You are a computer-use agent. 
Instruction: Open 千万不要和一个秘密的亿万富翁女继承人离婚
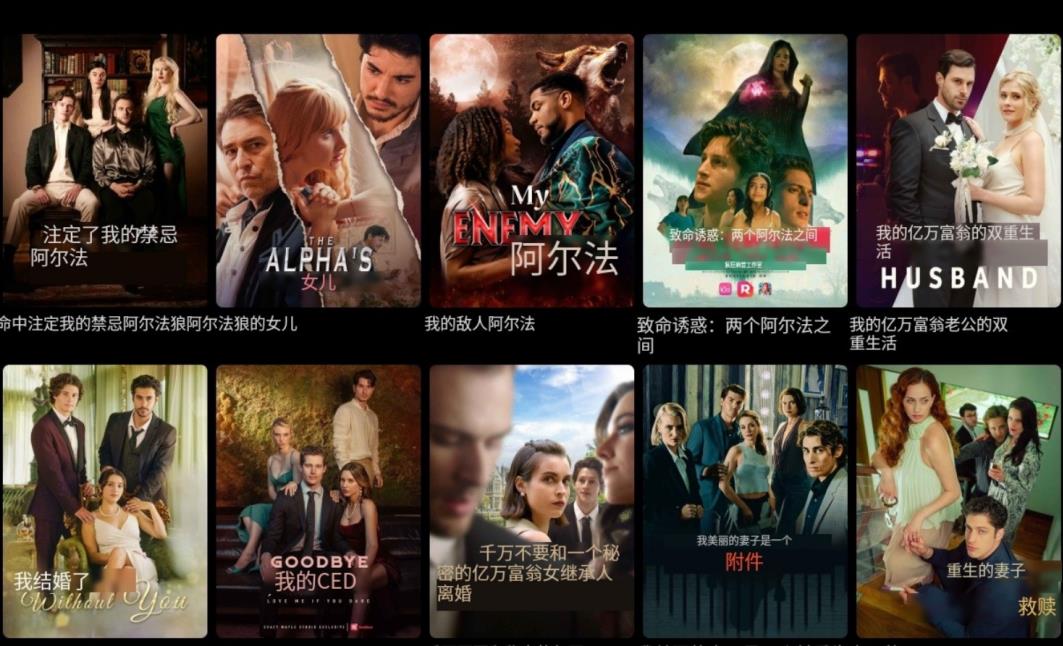[x=531, y=500]
